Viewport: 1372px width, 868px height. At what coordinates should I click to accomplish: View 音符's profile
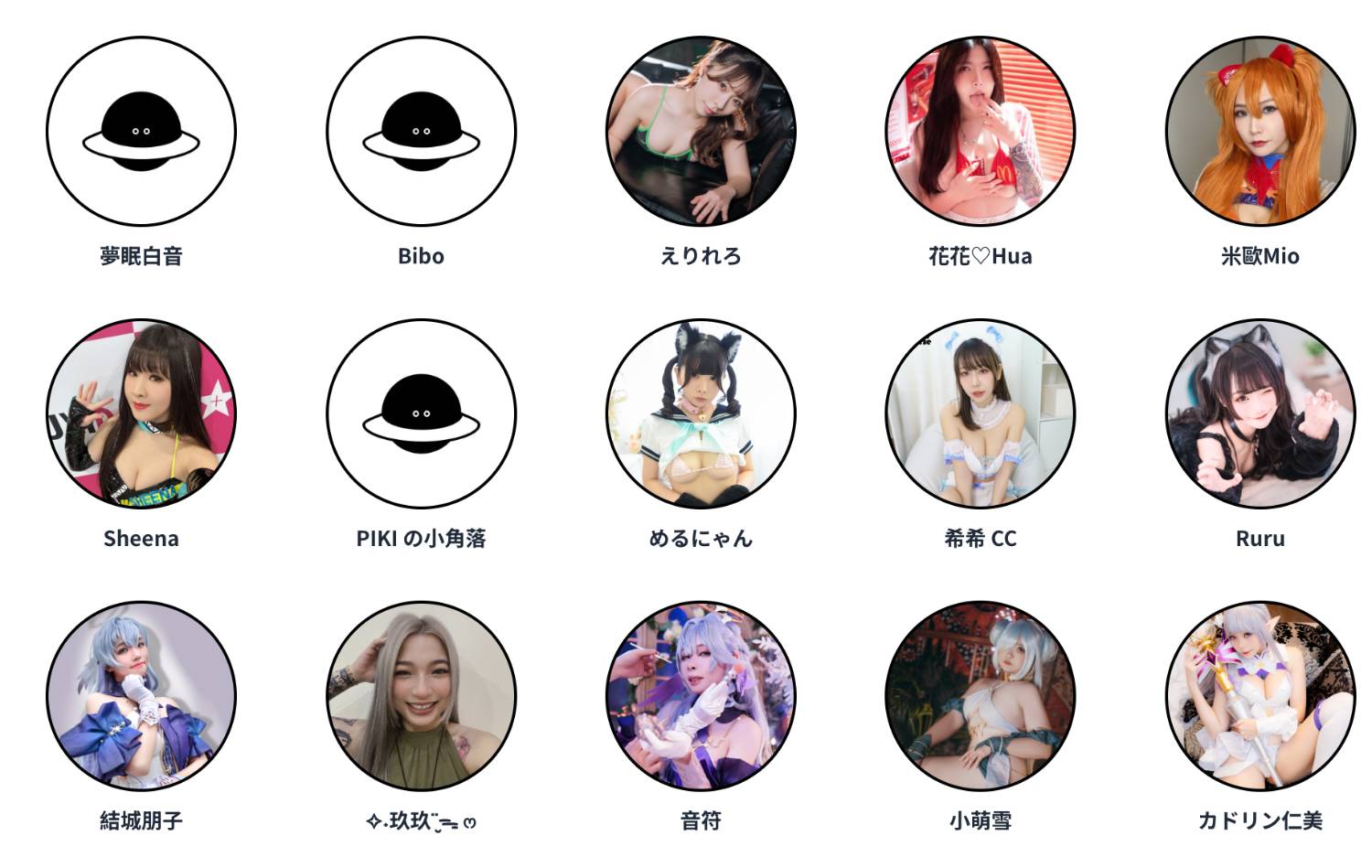pyautogui.click(x=701, y=696)
